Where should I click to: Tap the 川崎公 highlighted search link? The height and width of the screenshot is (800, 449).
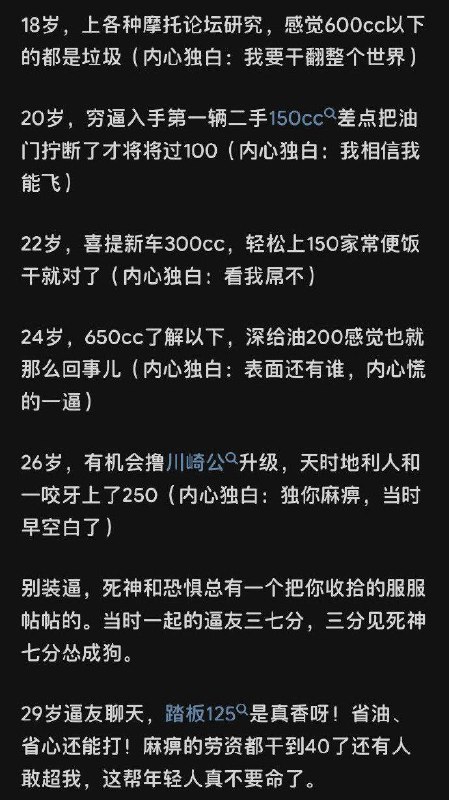coord(202,463)
